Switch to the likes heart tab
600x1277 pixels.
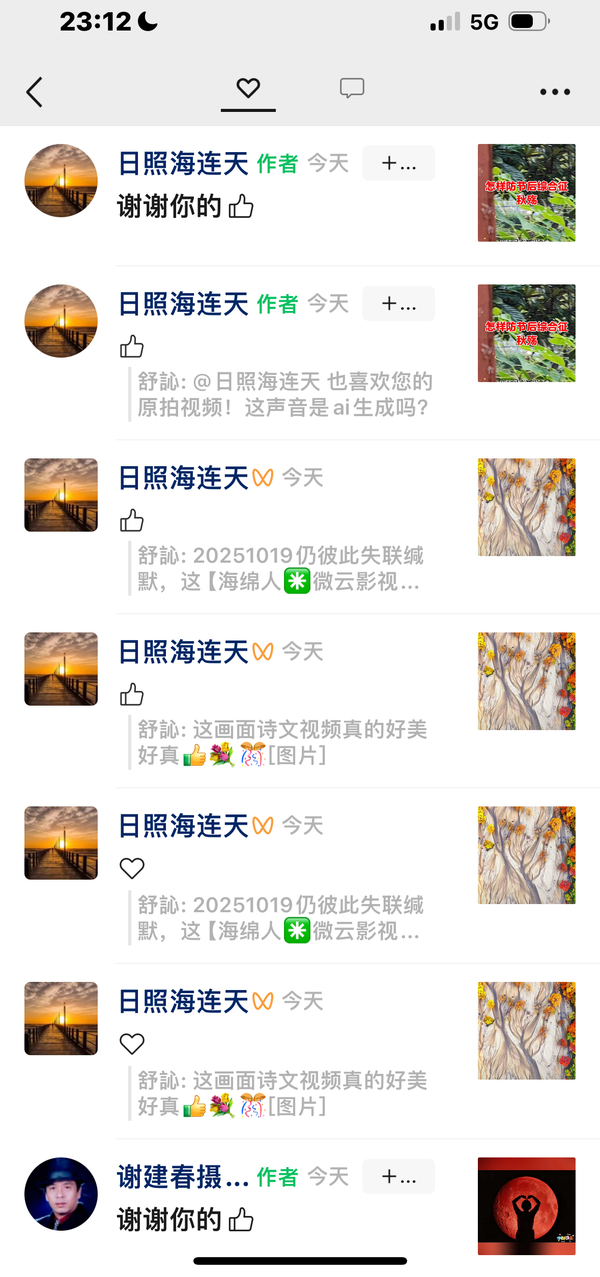pos(248,89)
